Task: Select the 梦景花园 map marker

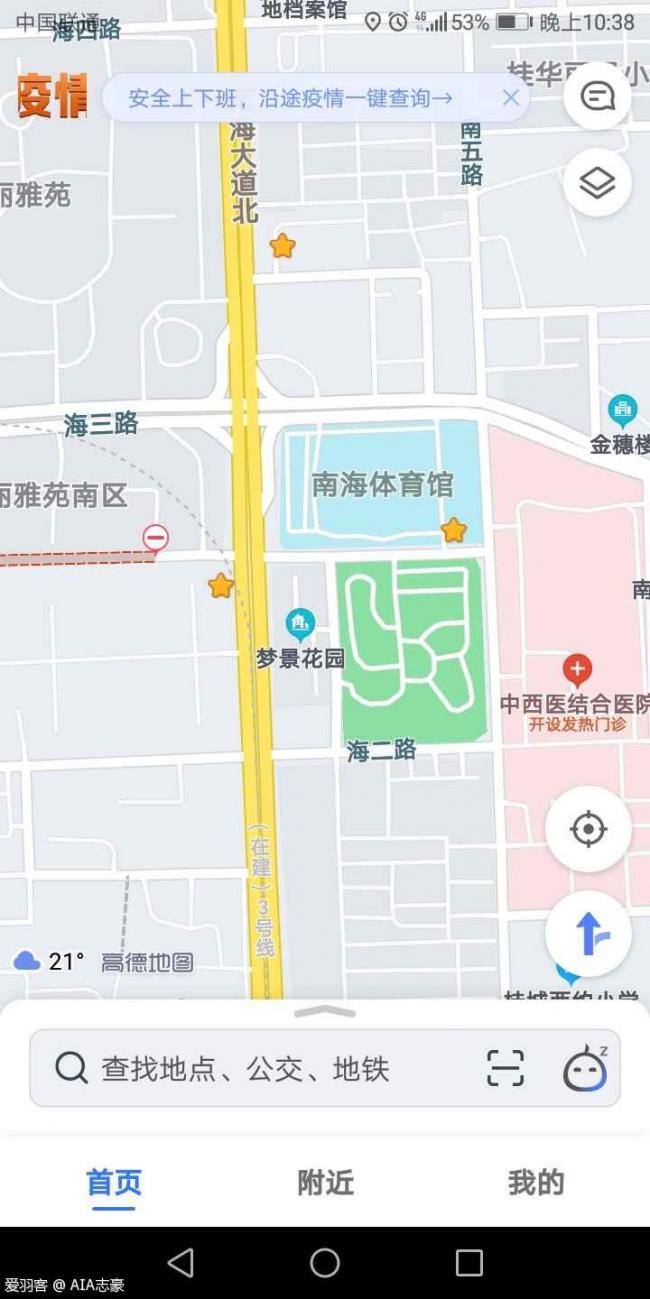Action: pyautogui.click(x=300, y=625)
